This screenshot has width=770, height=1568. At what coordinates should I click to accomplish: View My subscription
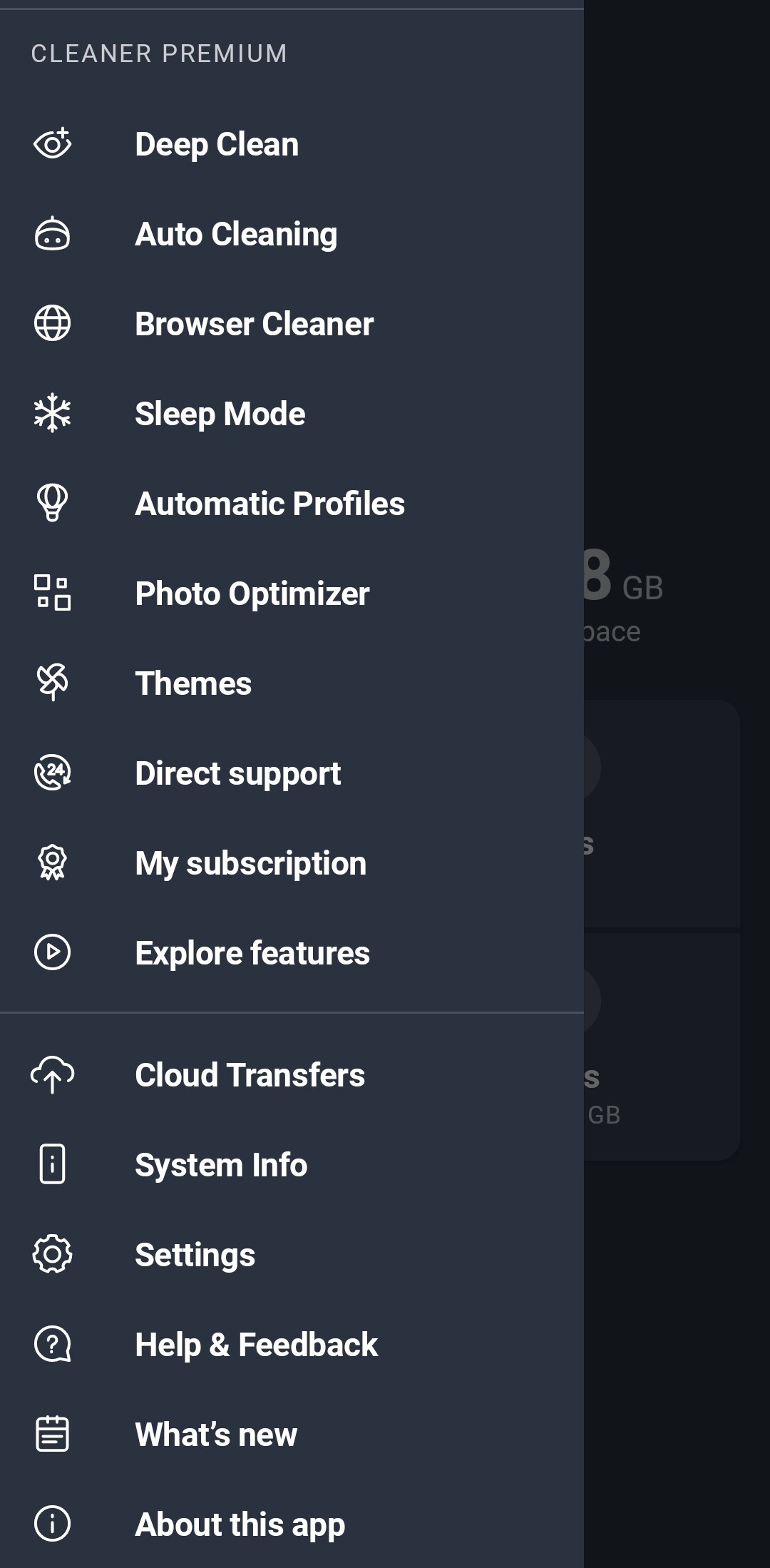[292, 863]
